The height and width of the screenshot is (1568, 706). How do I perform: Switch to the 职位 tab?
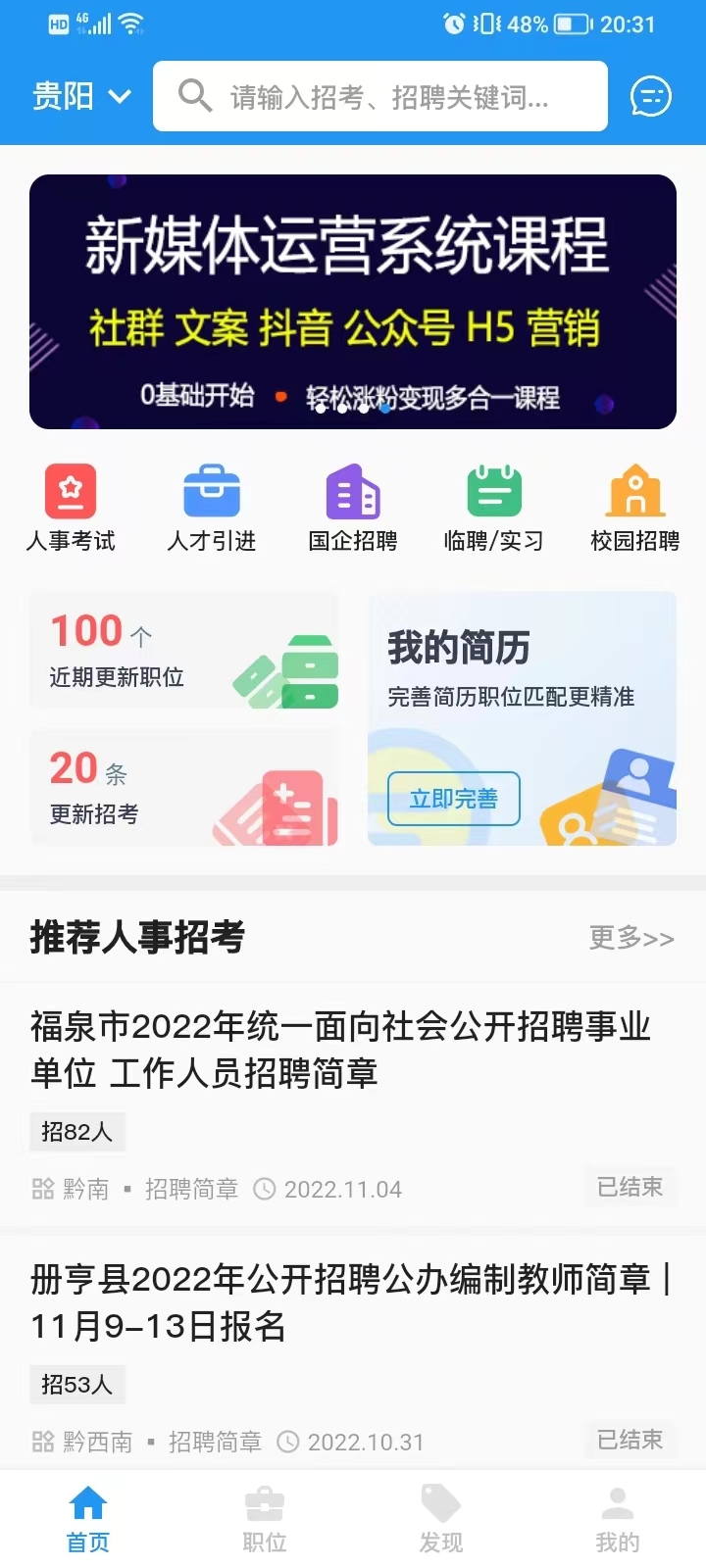click(265, 1520)
